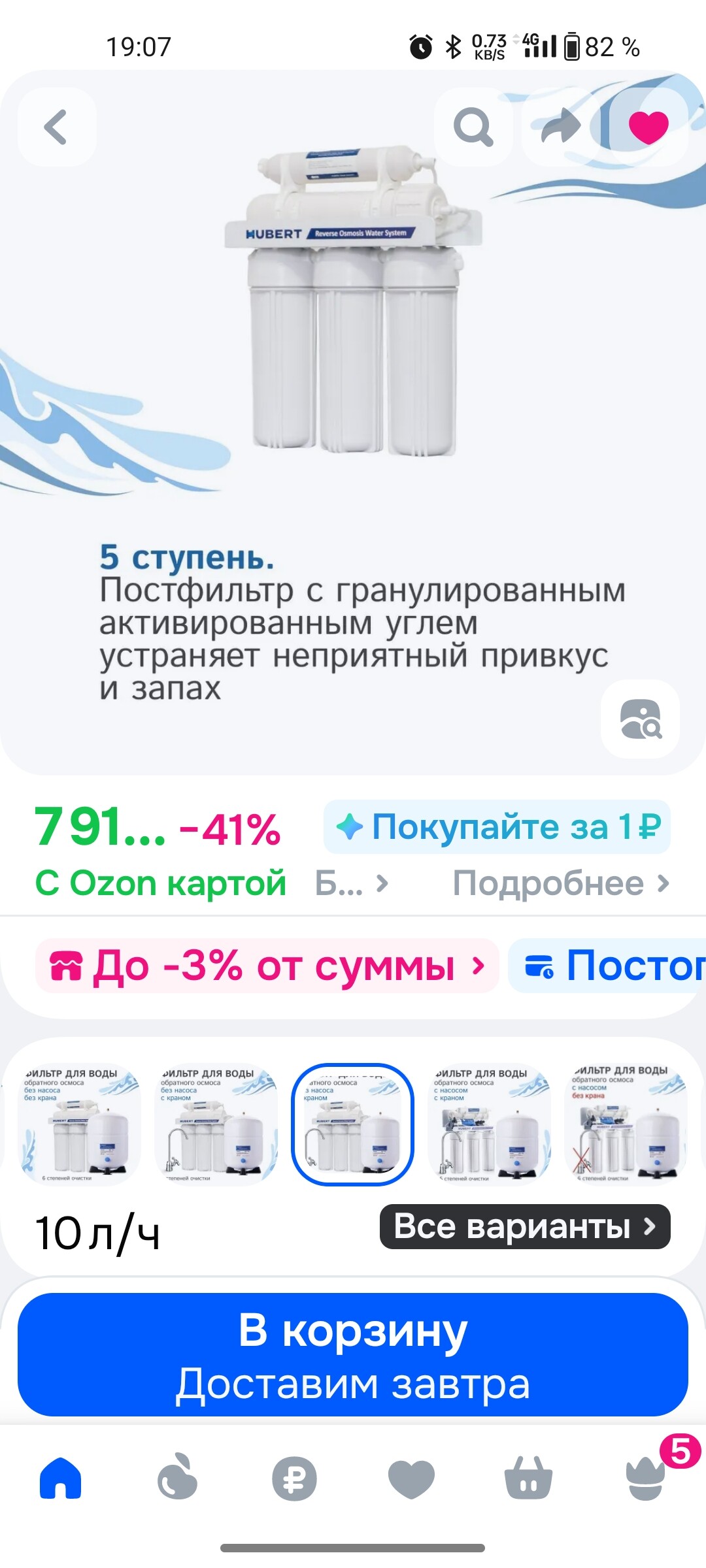Go back using the top-left arrow

point(57,127)
